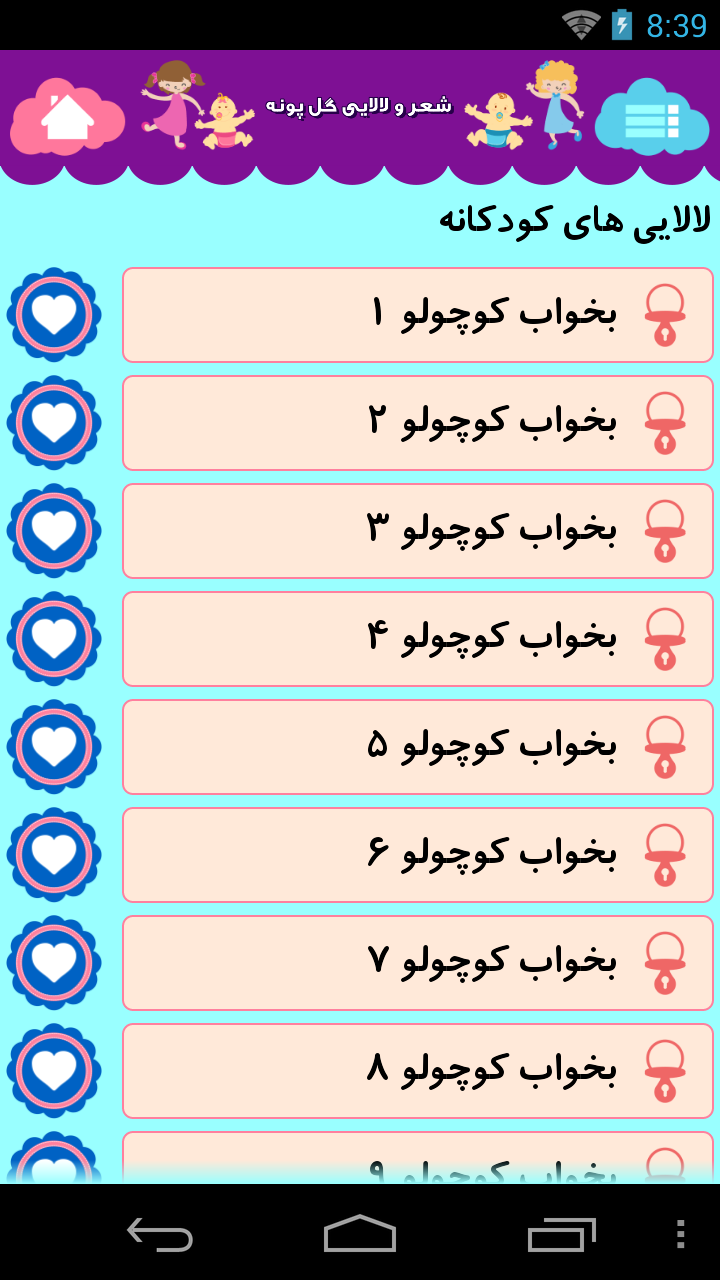Favorite بخواب کوچولو ۵ with heart

point(54,747)
